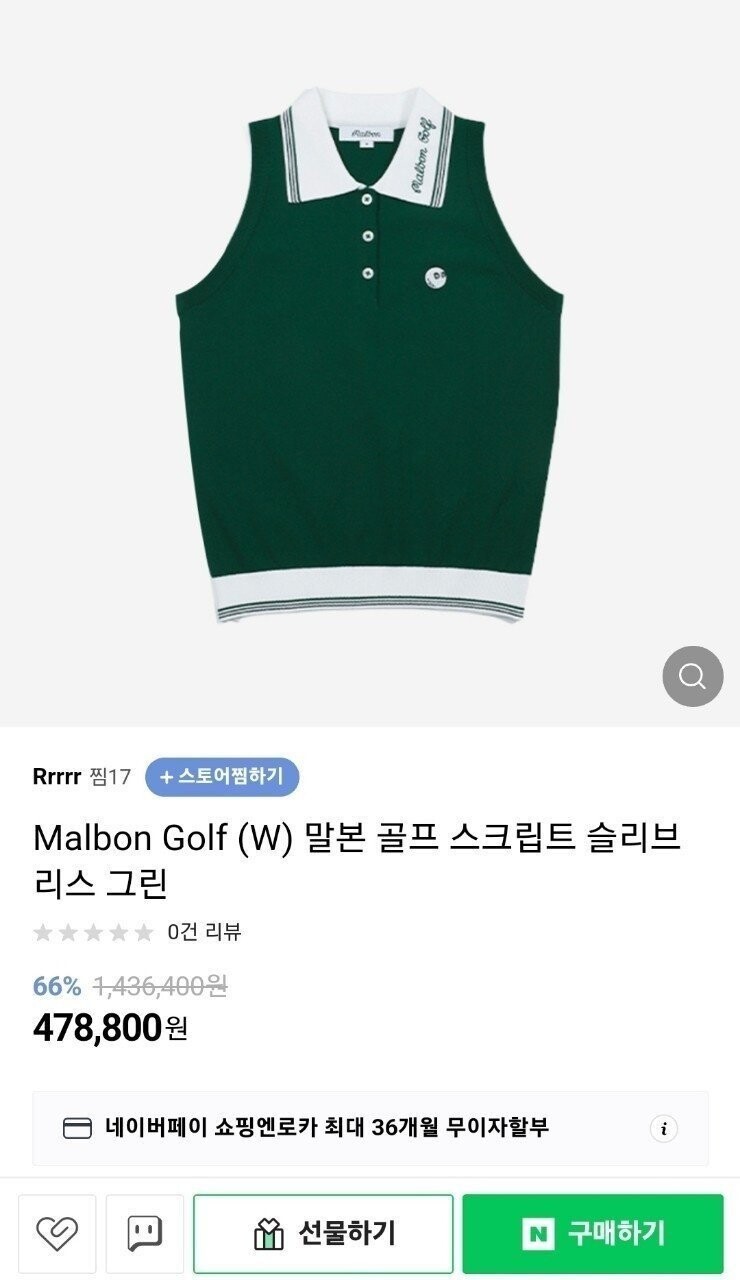Tap the +스토어찜하기 button

click(222, 777)
